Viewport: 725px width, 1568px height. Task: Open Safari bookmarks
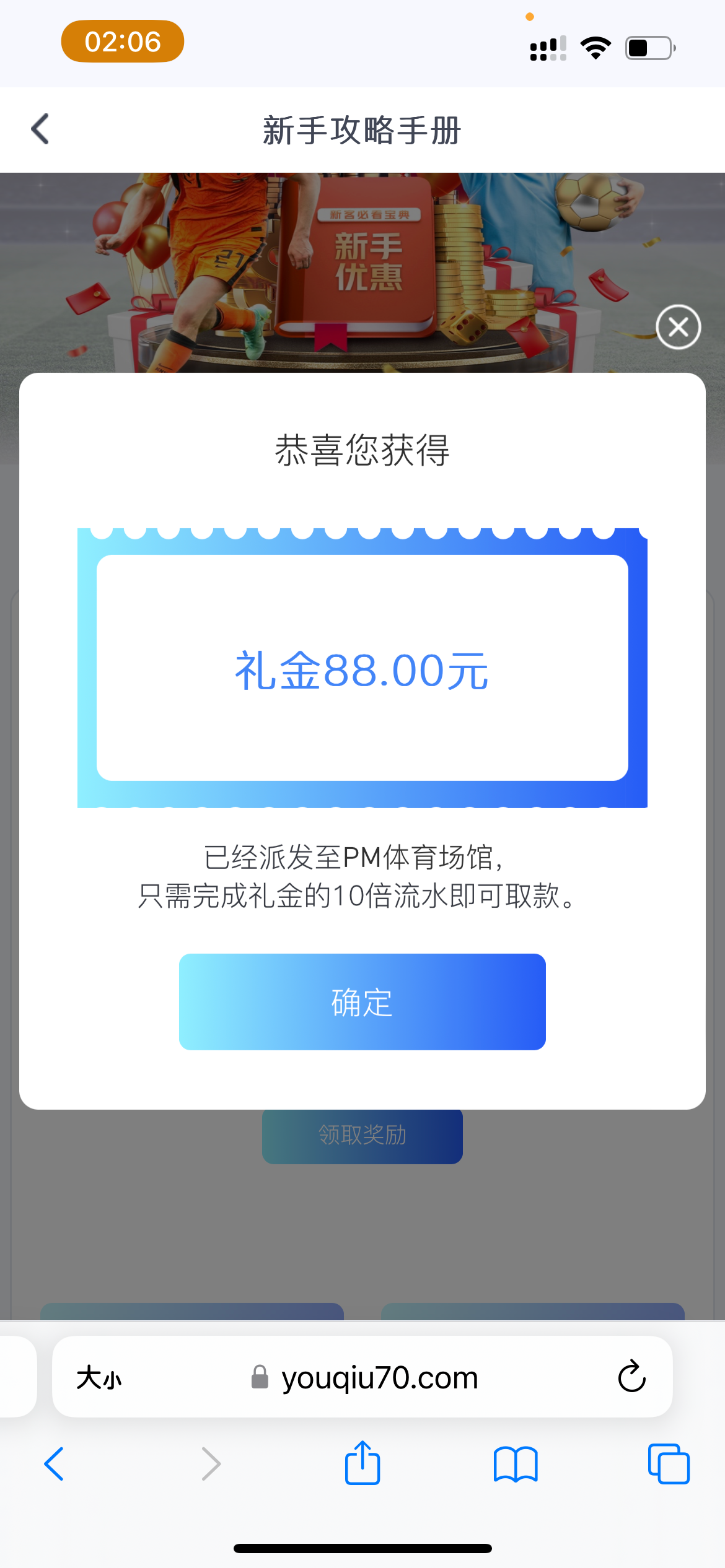click(x=515, y=1464)
